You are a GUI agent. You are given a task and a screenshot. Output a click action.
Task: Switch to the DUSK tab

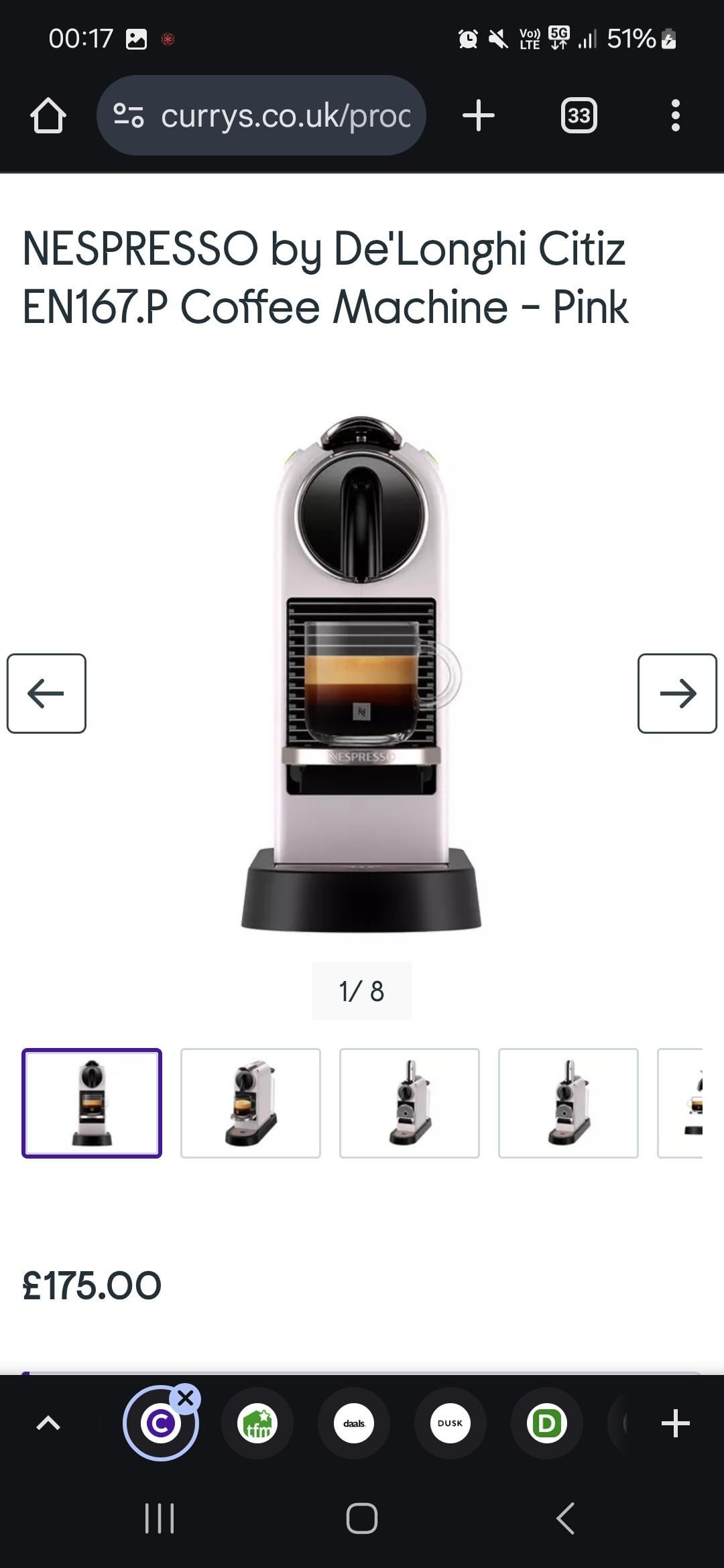click(x=450, y=1423)
